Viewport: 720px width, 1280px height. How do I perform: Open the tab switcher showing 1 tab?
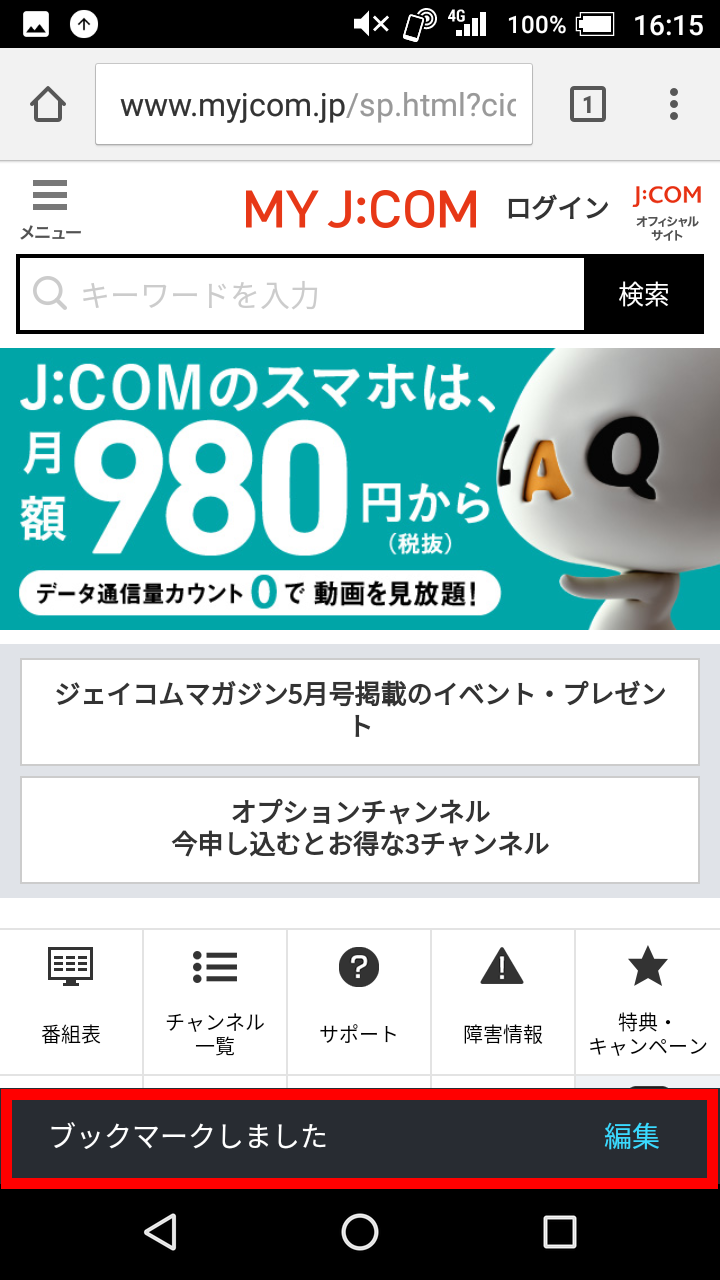tap(587, 104)
